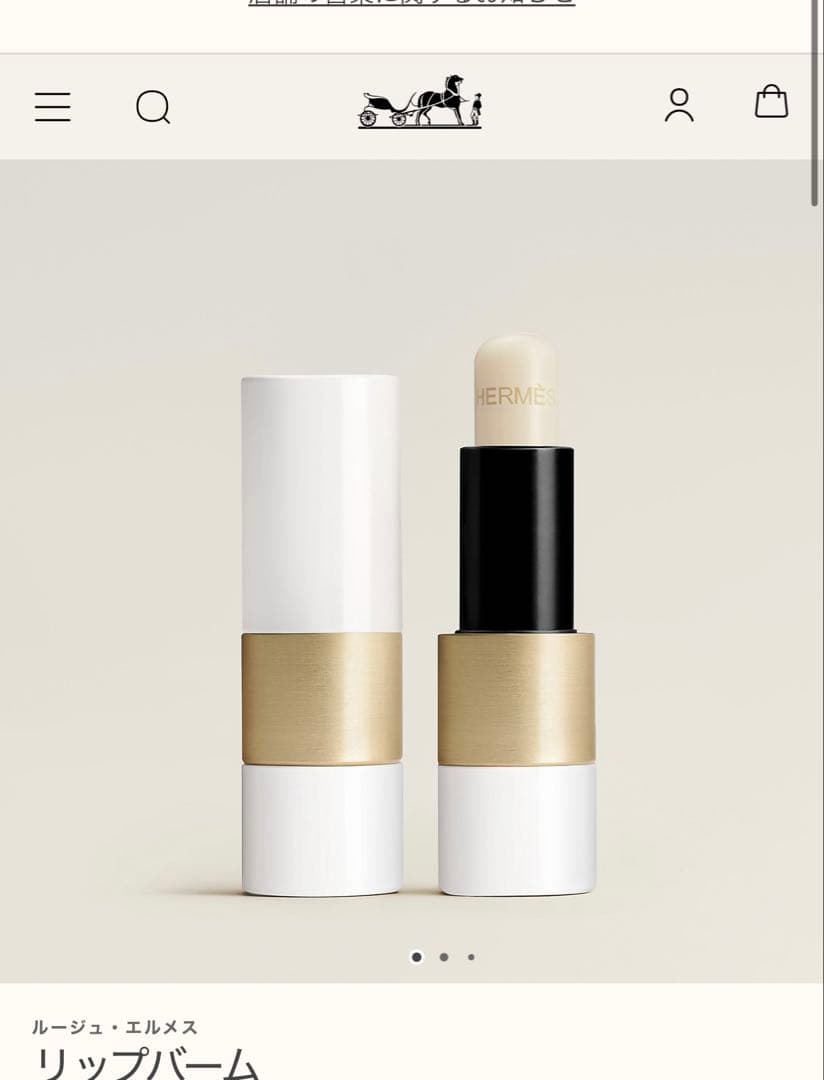View the shopping bag
The height and width of the screenshot is (1080, 824).
point(771,102)
